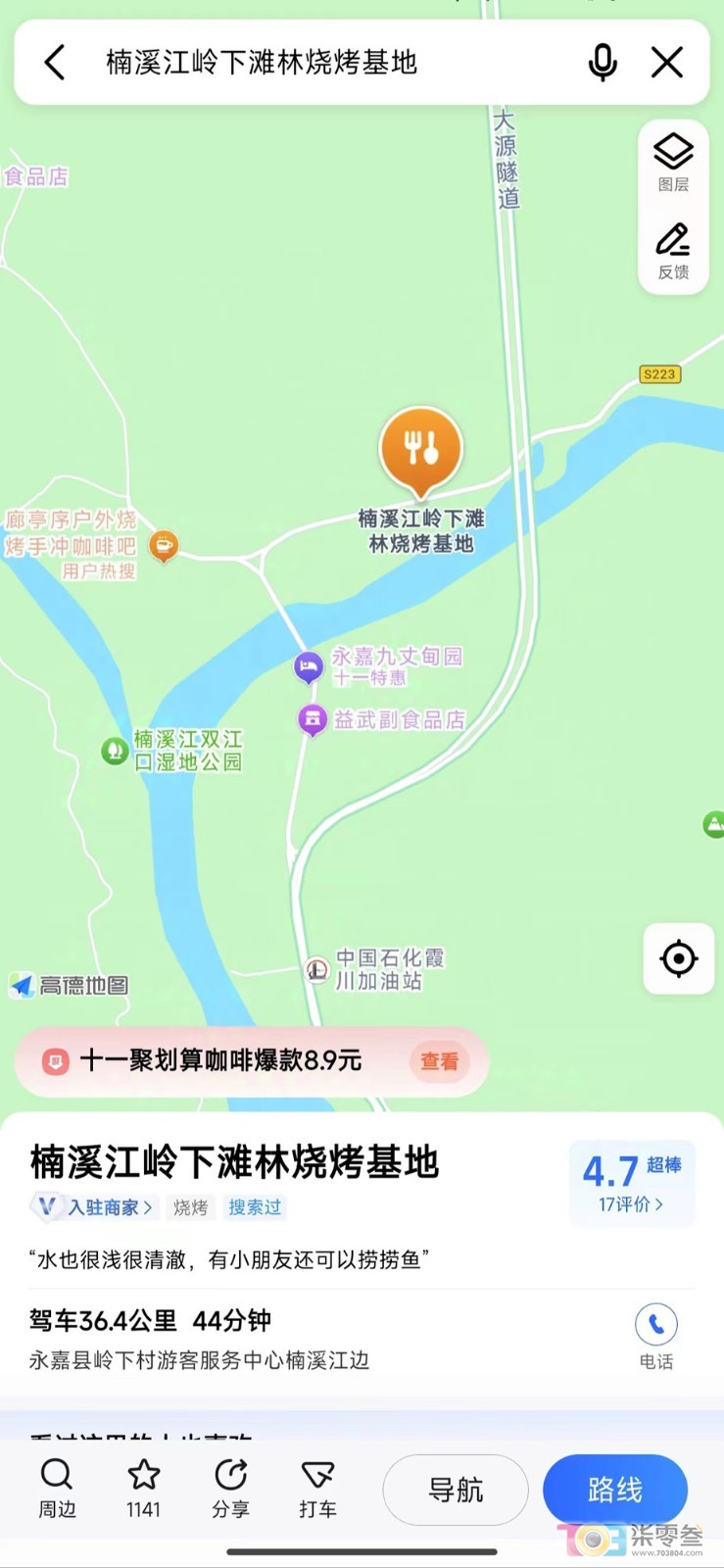Hail a ride with 打车
The image size is (724, 1568).
317,1488
